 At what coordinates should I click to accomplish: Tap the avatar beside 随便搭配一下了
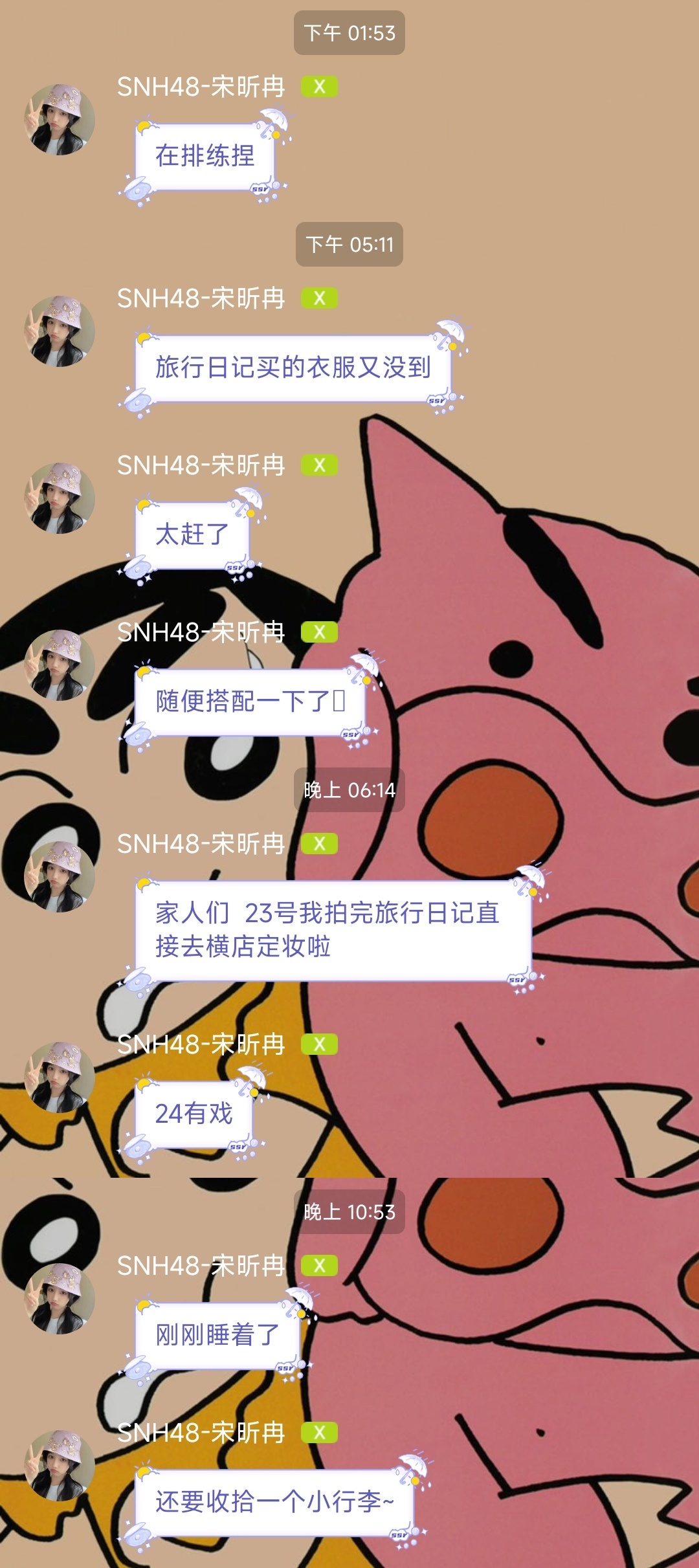coord(60,665)
